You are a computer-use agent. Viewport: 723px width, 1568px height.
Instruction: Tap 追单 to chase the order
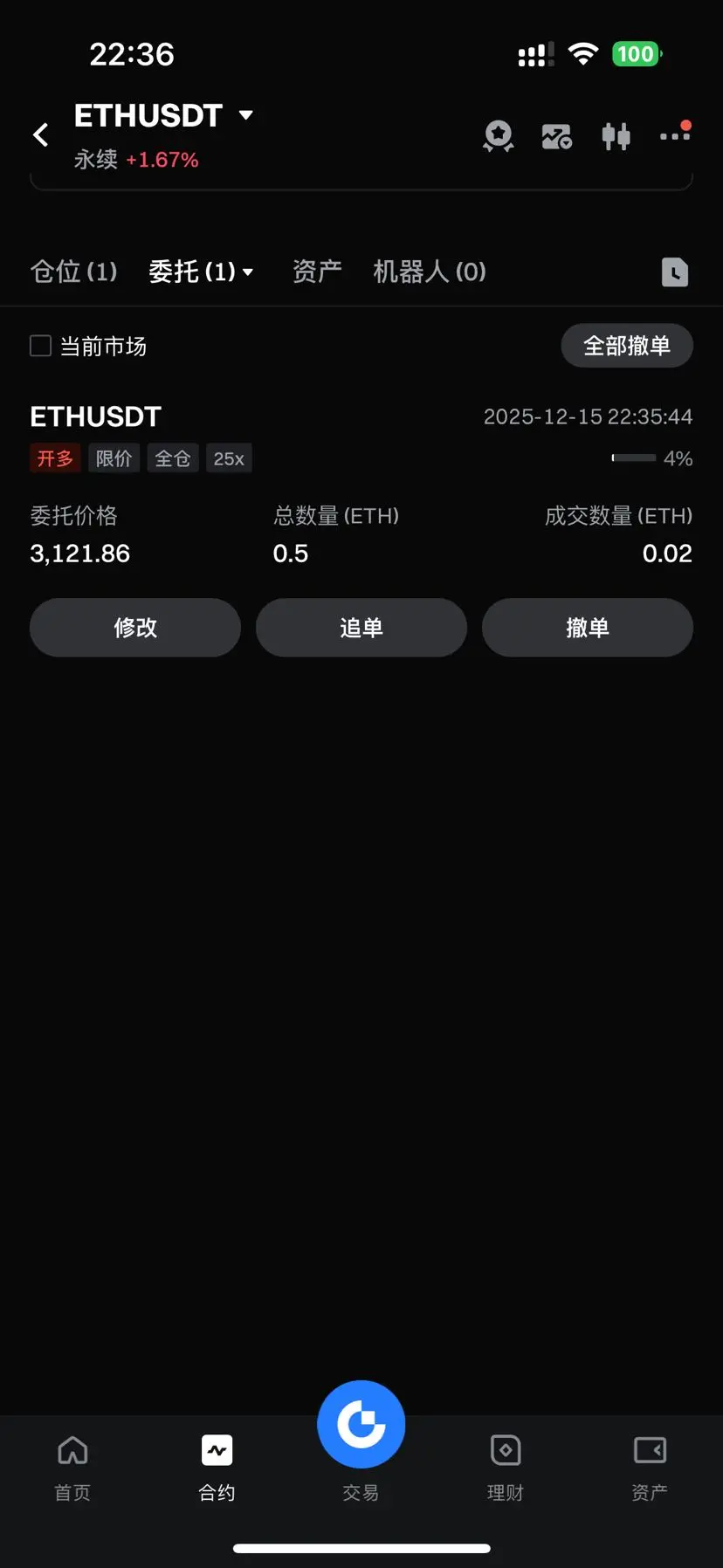361,628
